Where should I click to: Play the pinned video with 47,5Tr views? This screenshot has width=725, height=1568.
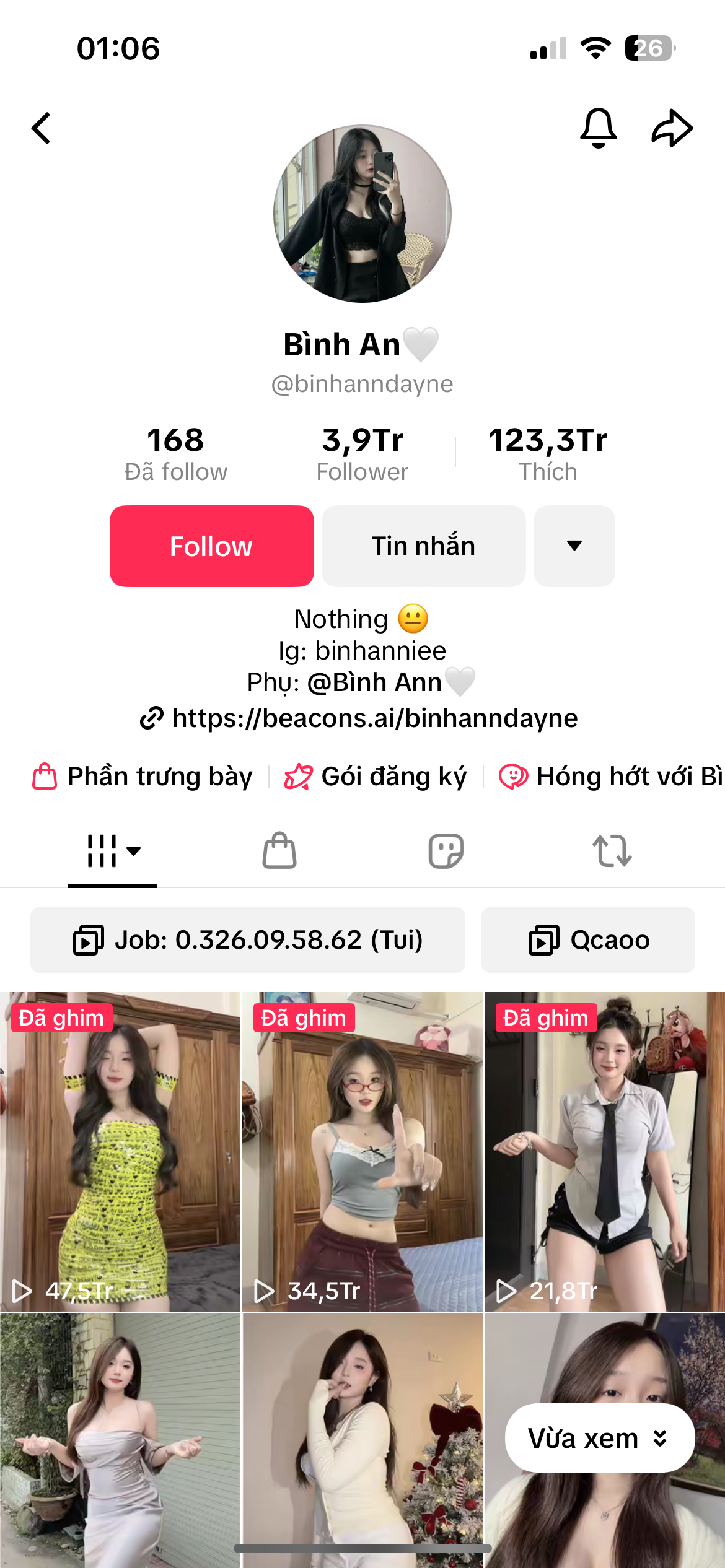point(120,1152)
